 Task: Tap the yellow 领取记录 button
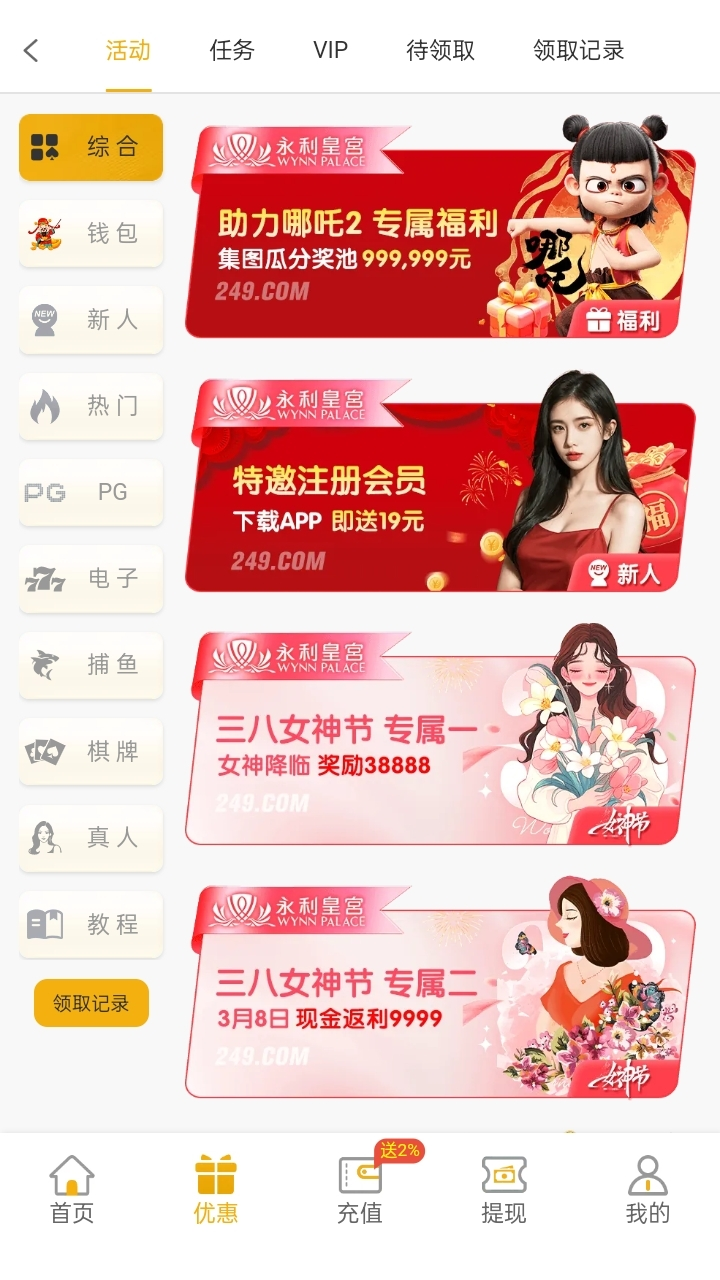pyautogui.click(x=91, y=1003)
